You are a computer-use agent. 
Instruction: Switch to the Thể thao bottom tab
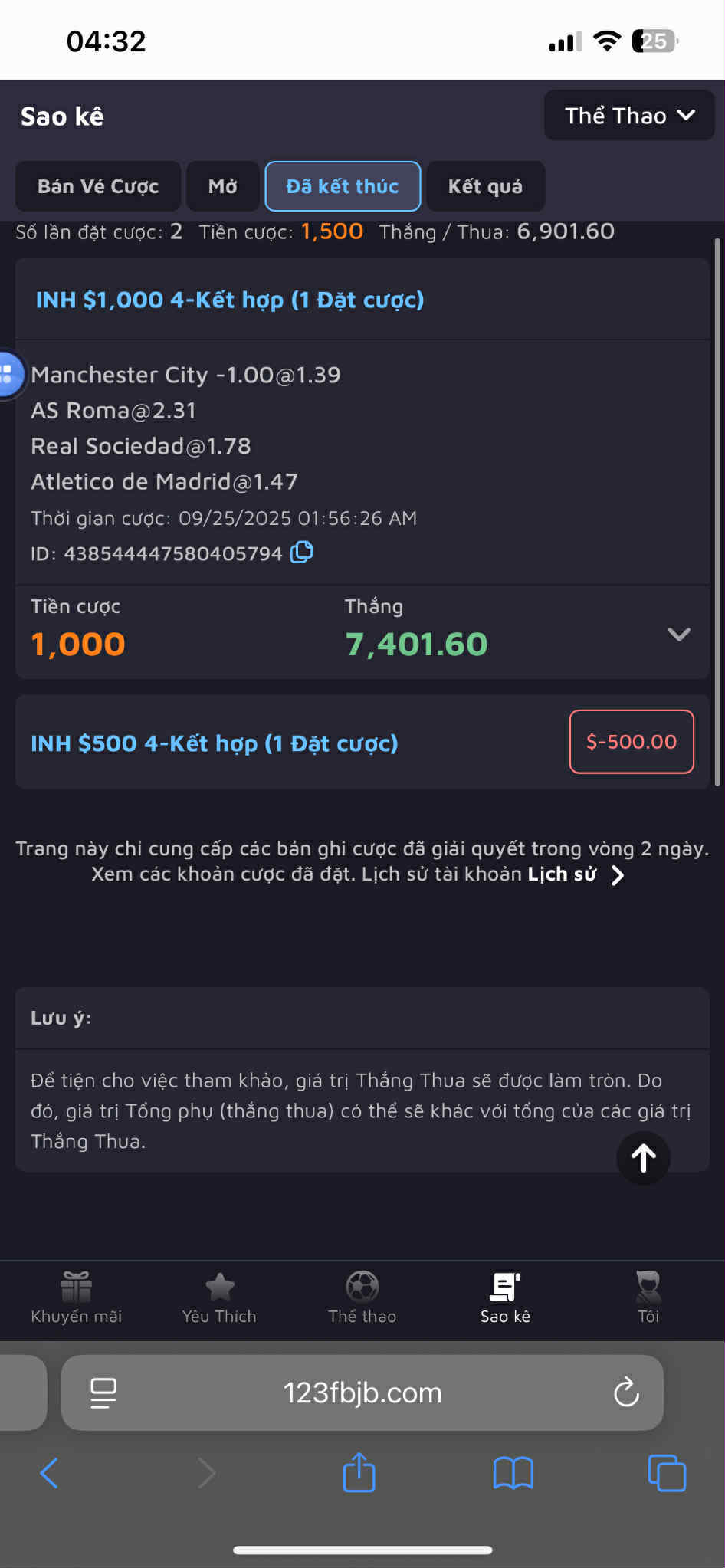[x=362, y=1297]
